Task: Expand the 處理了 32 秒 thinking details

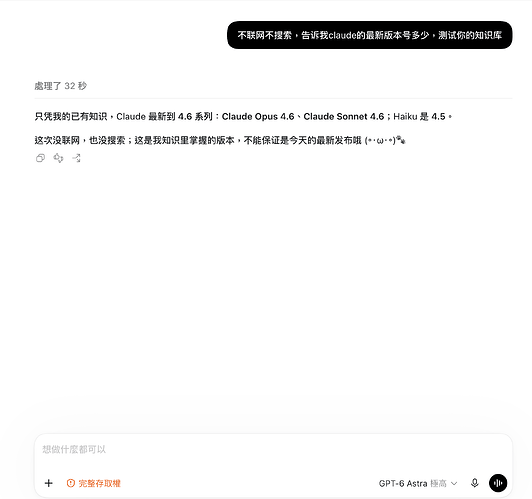Action: (x=61, y=86)
